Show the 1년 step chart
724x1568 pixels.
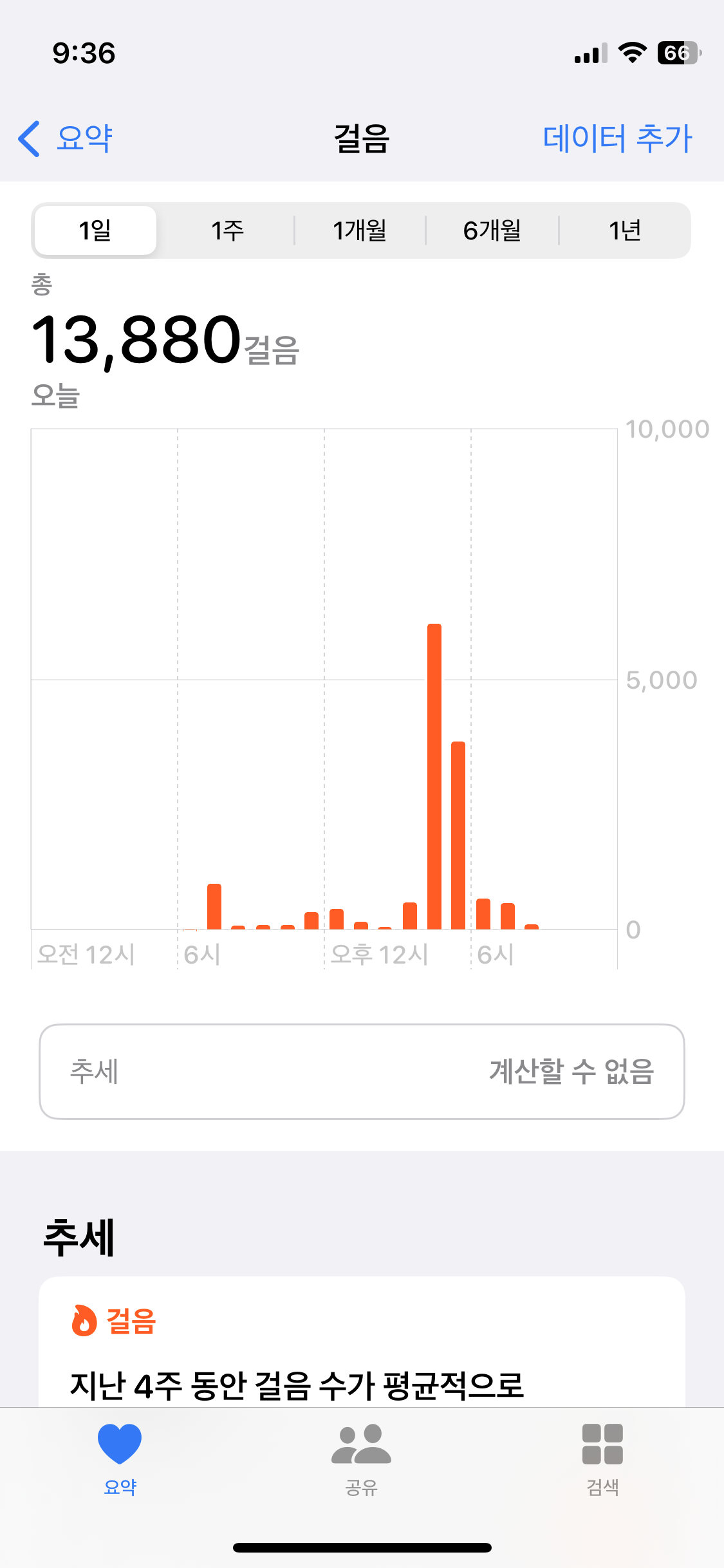coord(624,230)
